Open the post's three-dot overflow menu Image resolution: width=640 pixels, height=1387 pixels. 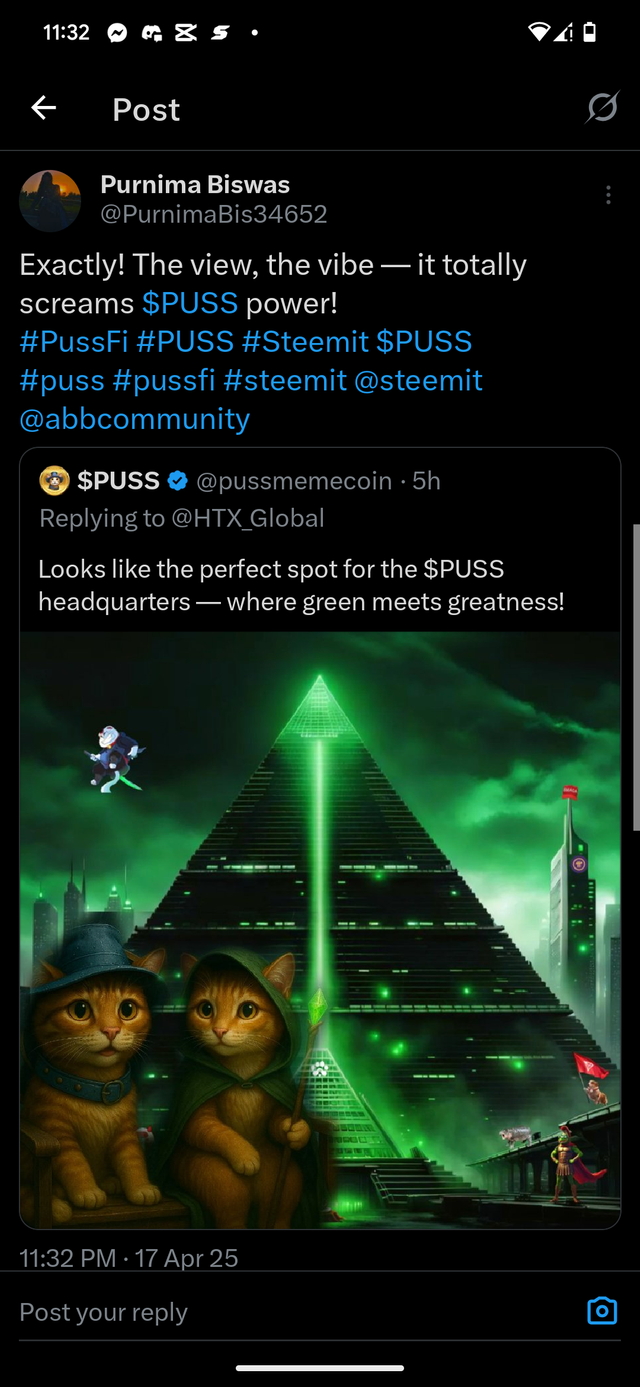coord(608,196)
